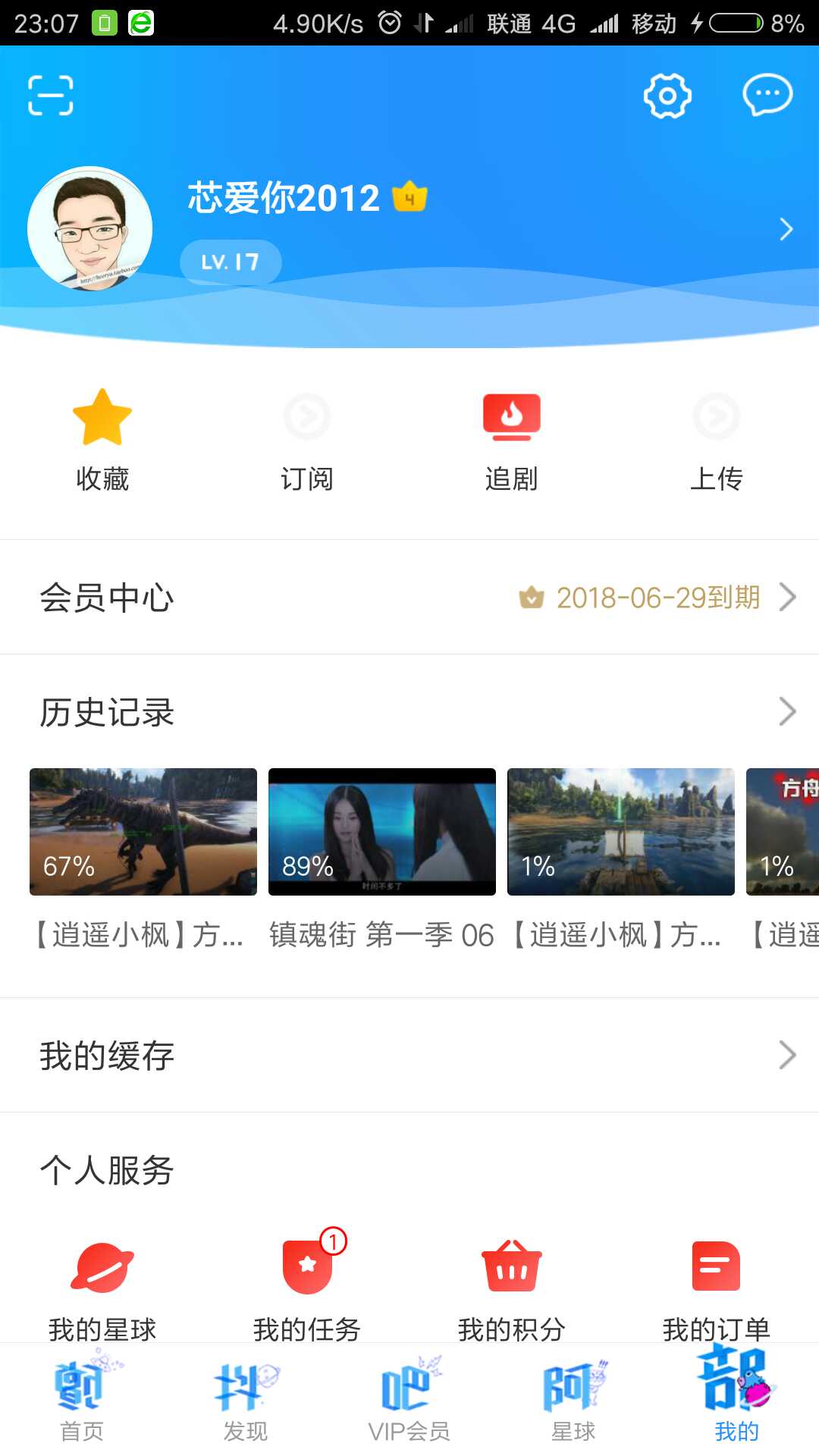Resume 镇魂街 第一季 06 at 89% progress
The width and height of the screenshot is (819, 1456).
[381, 831]
